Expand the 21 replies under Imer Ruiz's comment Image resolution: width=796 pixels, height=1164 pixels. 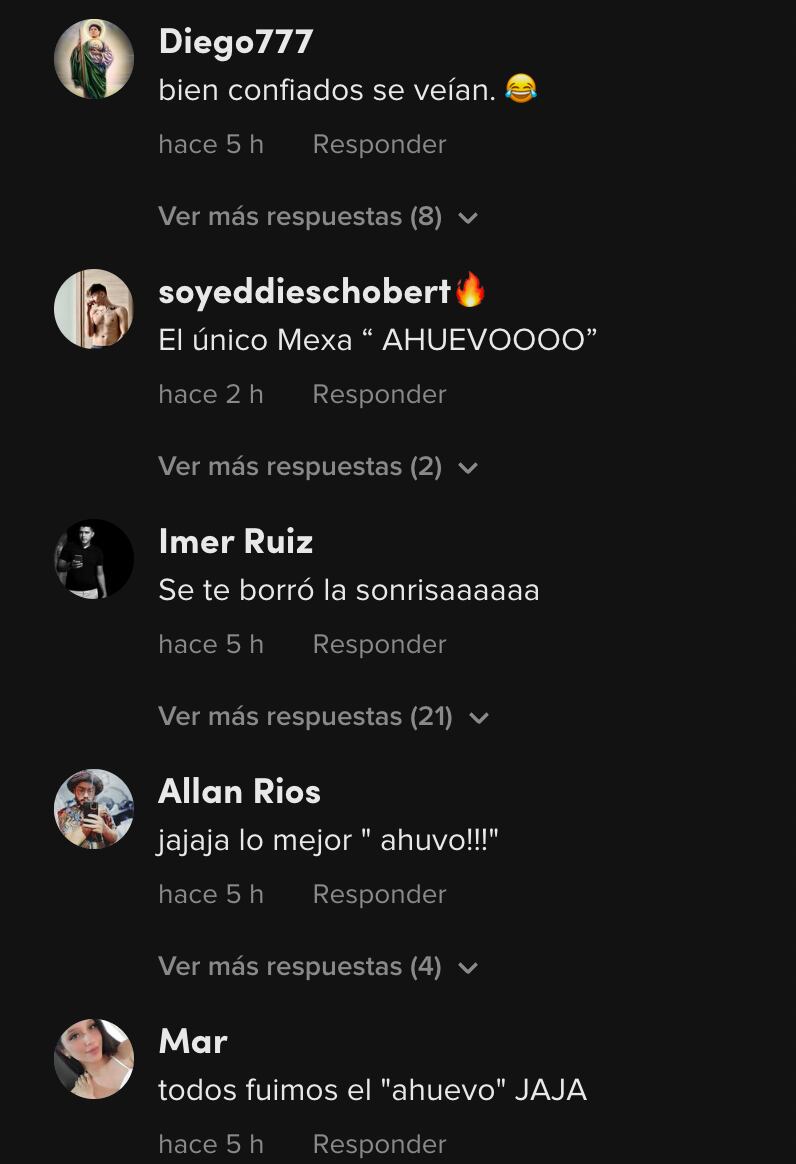point(322,717)
